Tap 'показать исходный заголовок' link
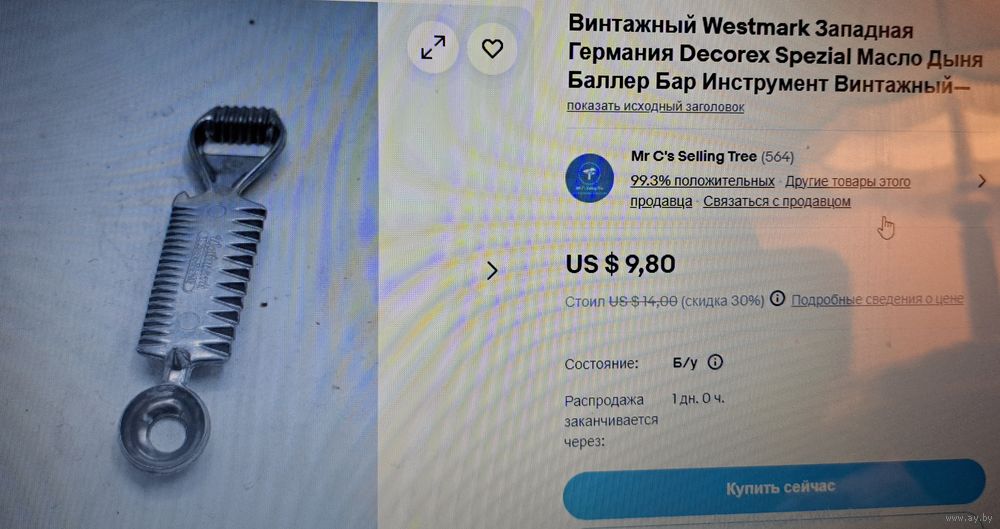 pos(655,107)
